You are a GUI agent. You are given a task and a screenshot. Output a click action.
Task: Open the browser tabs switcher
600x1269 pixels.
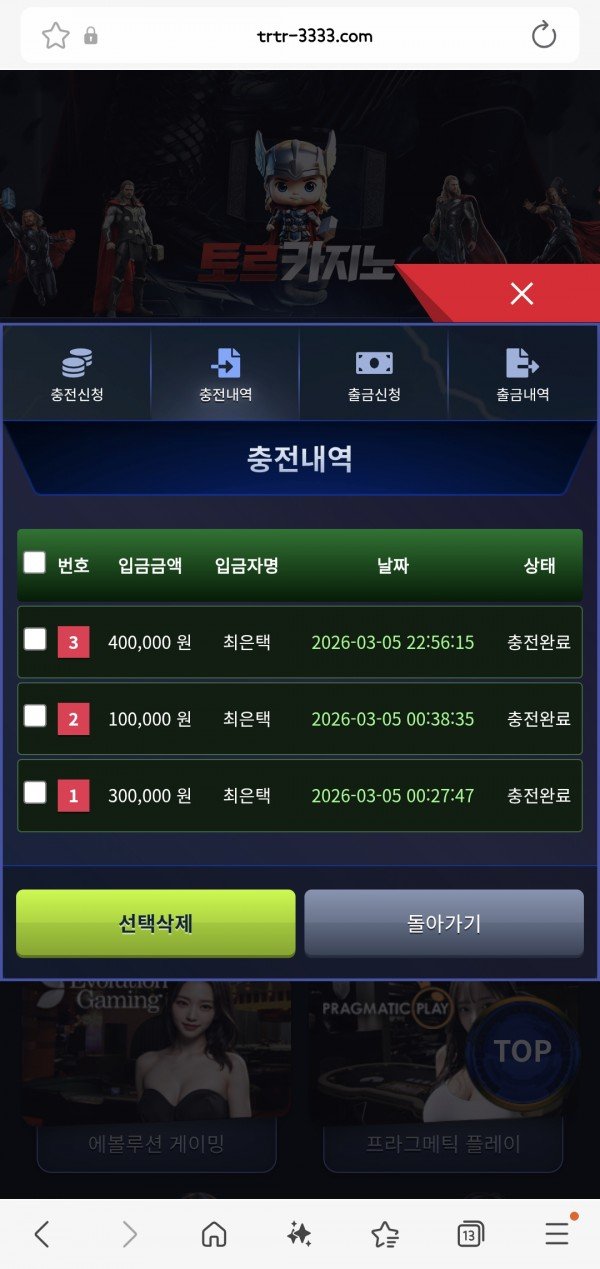tap(471, 1235)
